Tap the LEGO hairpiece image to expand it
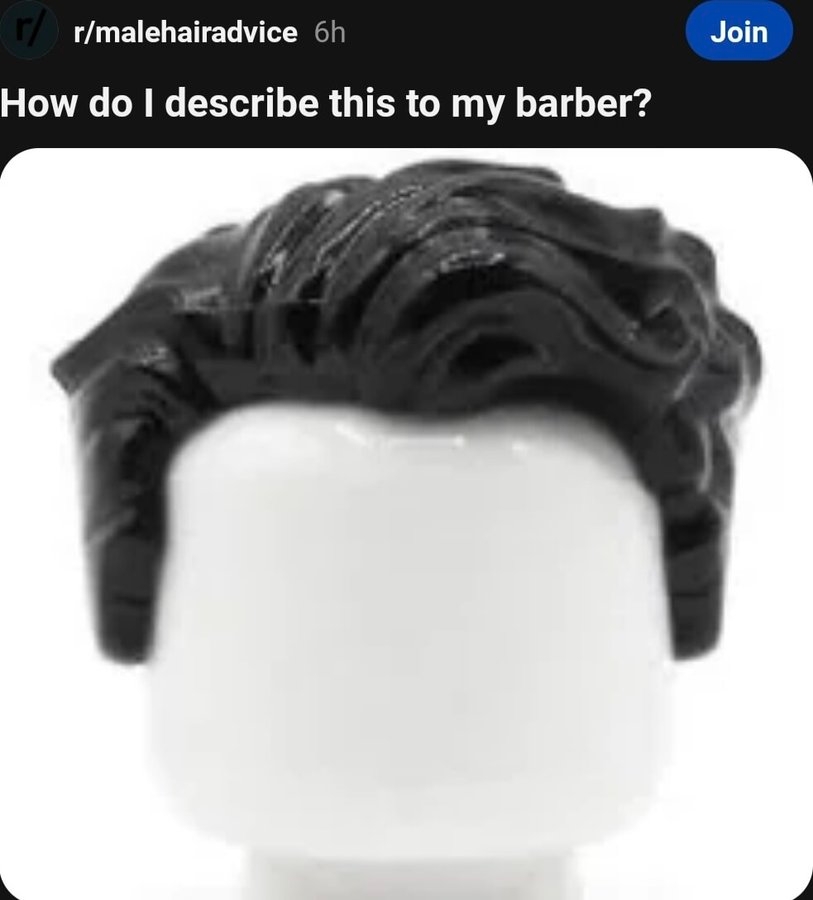Viewport: 813px width, 900px height. click(406, 520)
